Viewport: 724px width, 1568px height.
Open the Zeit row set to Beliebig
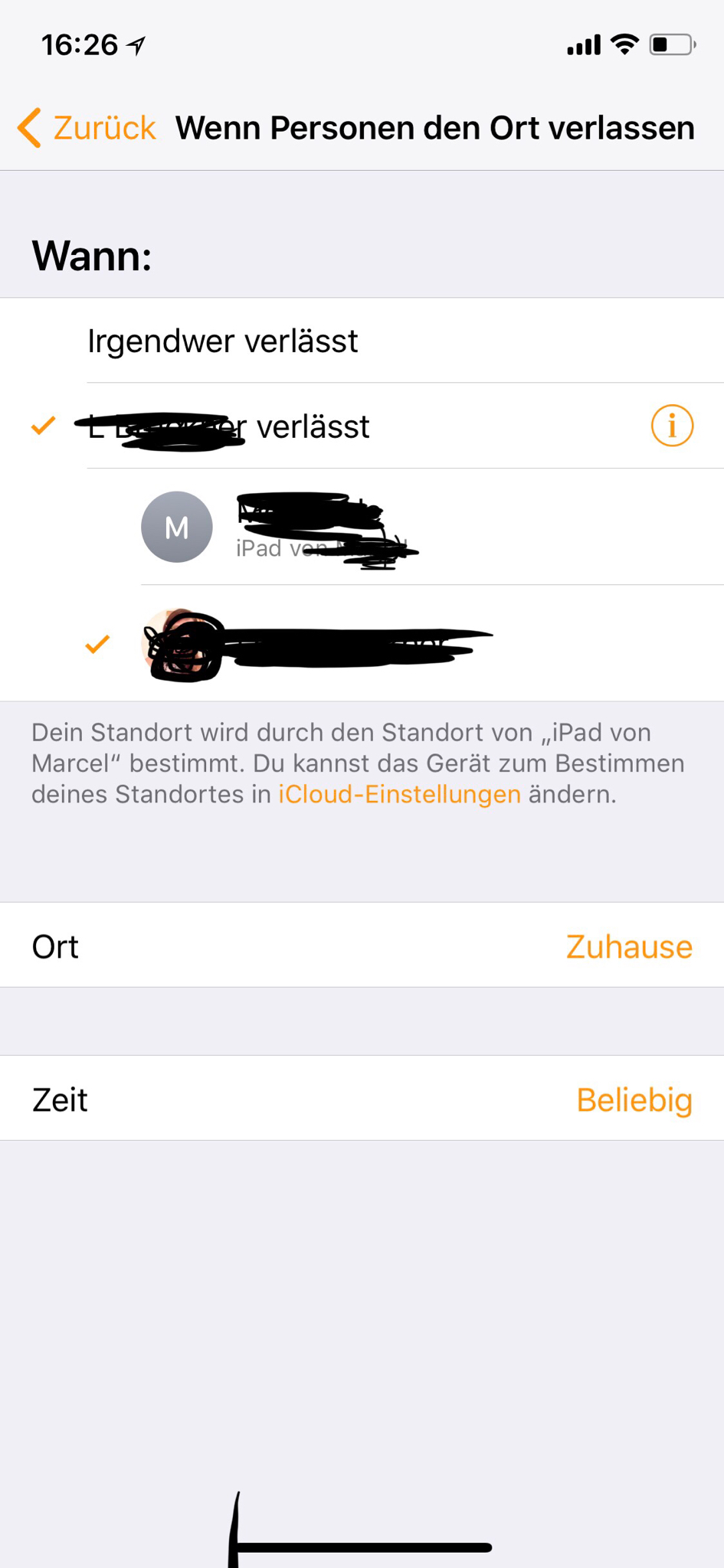[x=362, y=1099]
